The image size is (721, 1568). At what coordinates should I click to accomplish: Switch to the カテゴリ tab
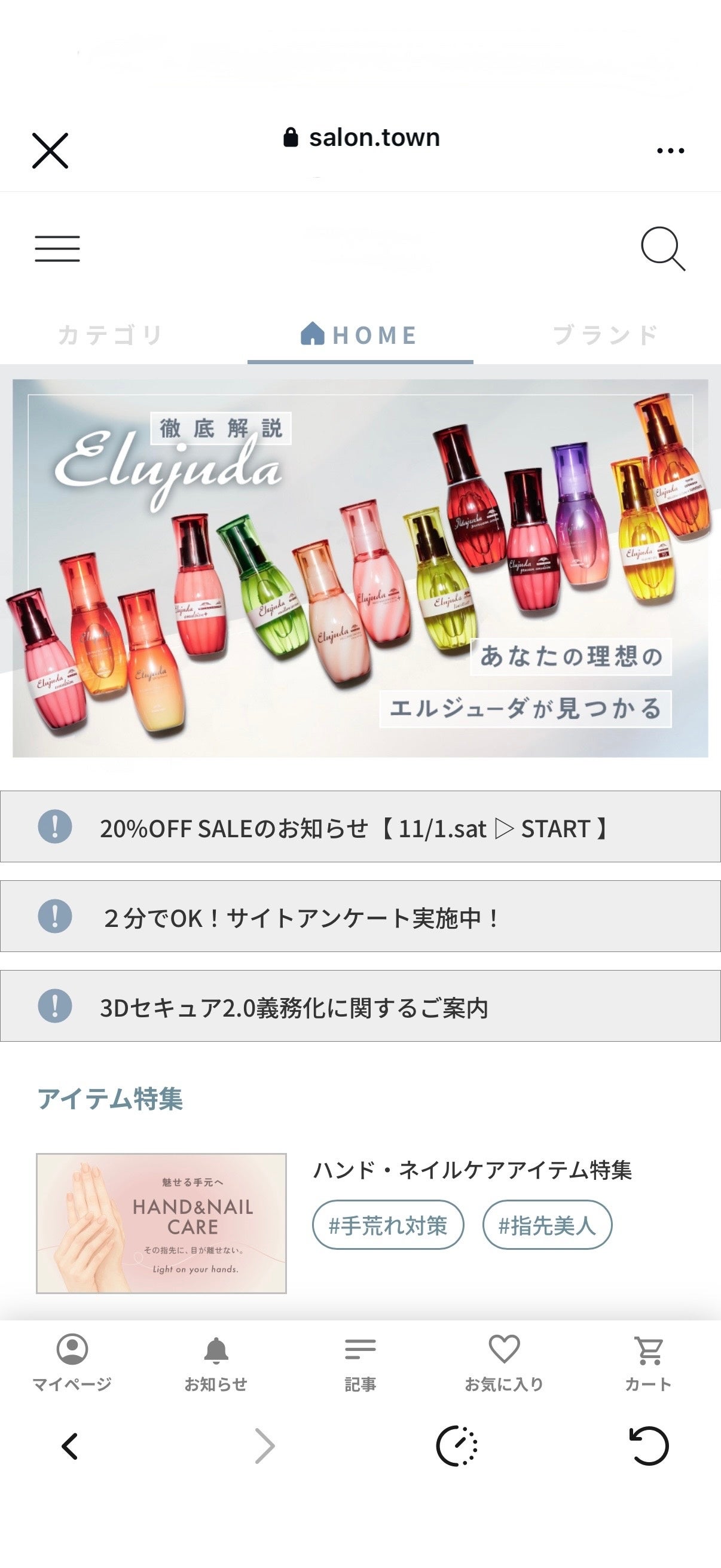pos(111,335)
